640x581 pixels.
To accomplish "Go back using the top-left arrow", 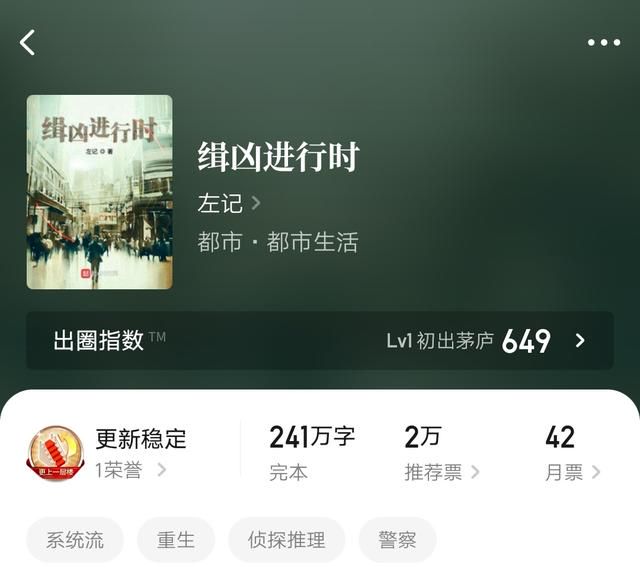I will pos(27,42).
